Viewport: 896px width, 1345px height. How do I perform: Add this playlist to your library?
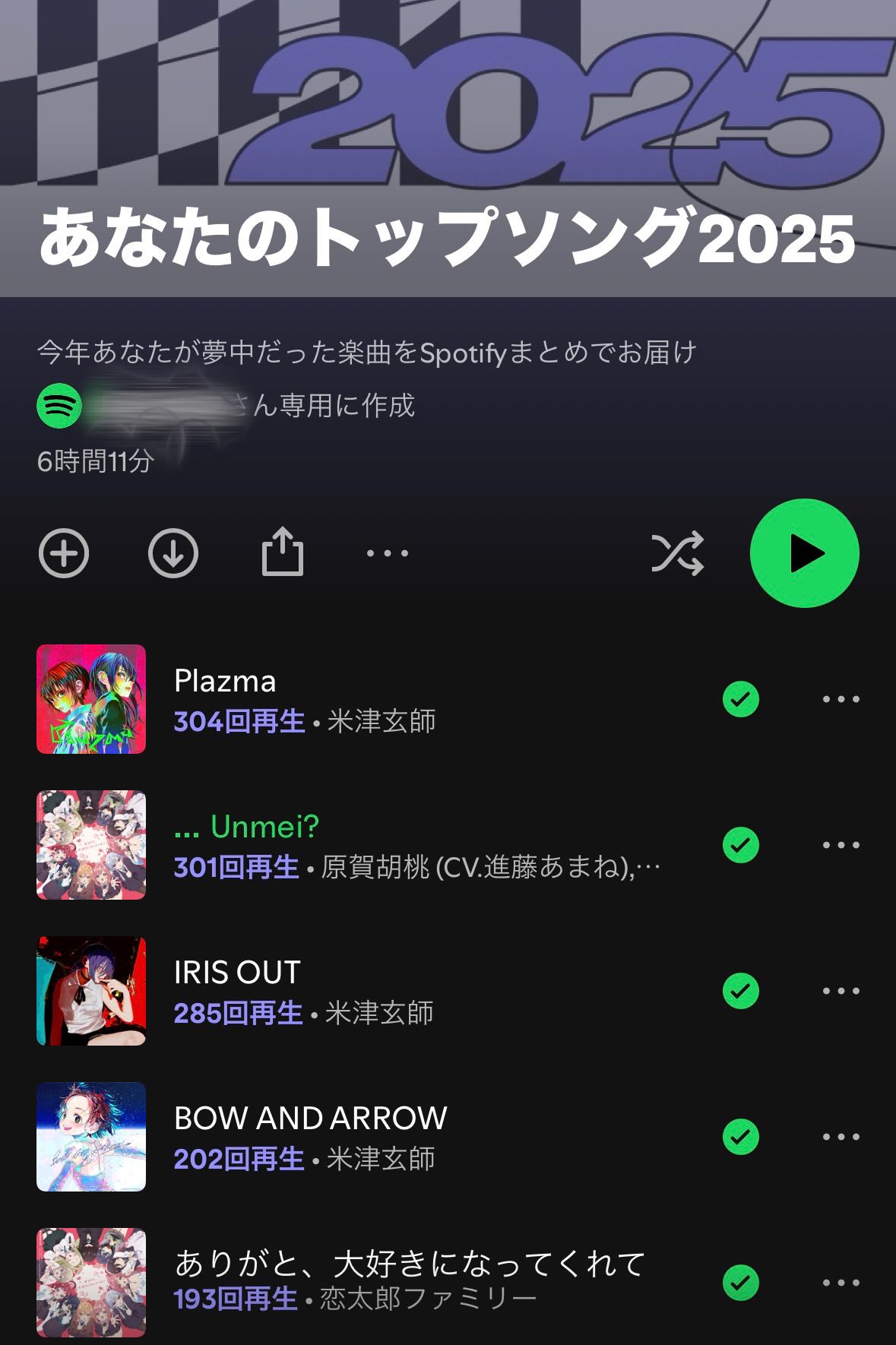point(64,553)
